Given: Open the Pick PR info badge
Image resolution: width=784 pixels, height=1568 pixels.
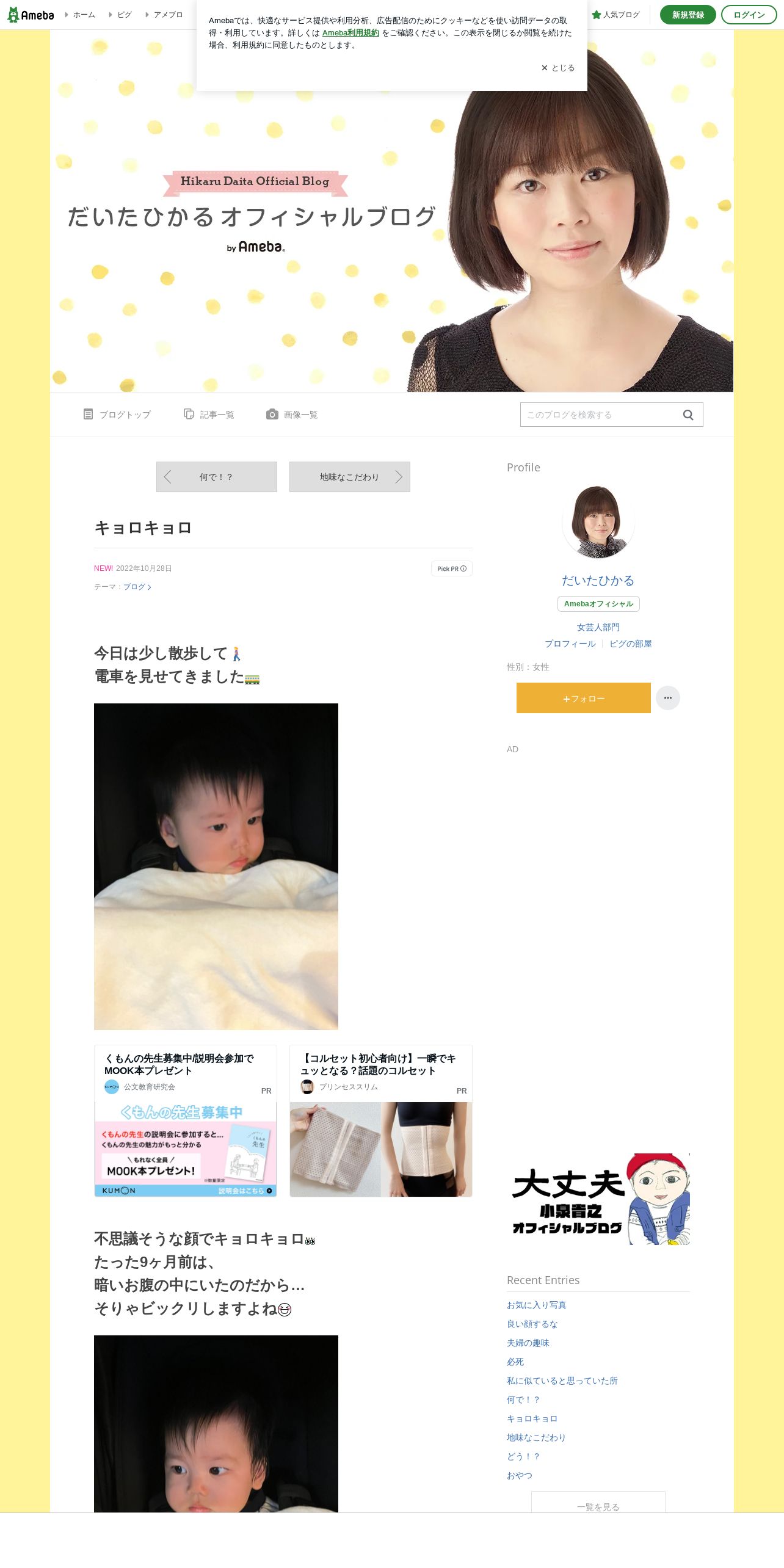Looking at the screenshot, I should [x=452, y=568].
